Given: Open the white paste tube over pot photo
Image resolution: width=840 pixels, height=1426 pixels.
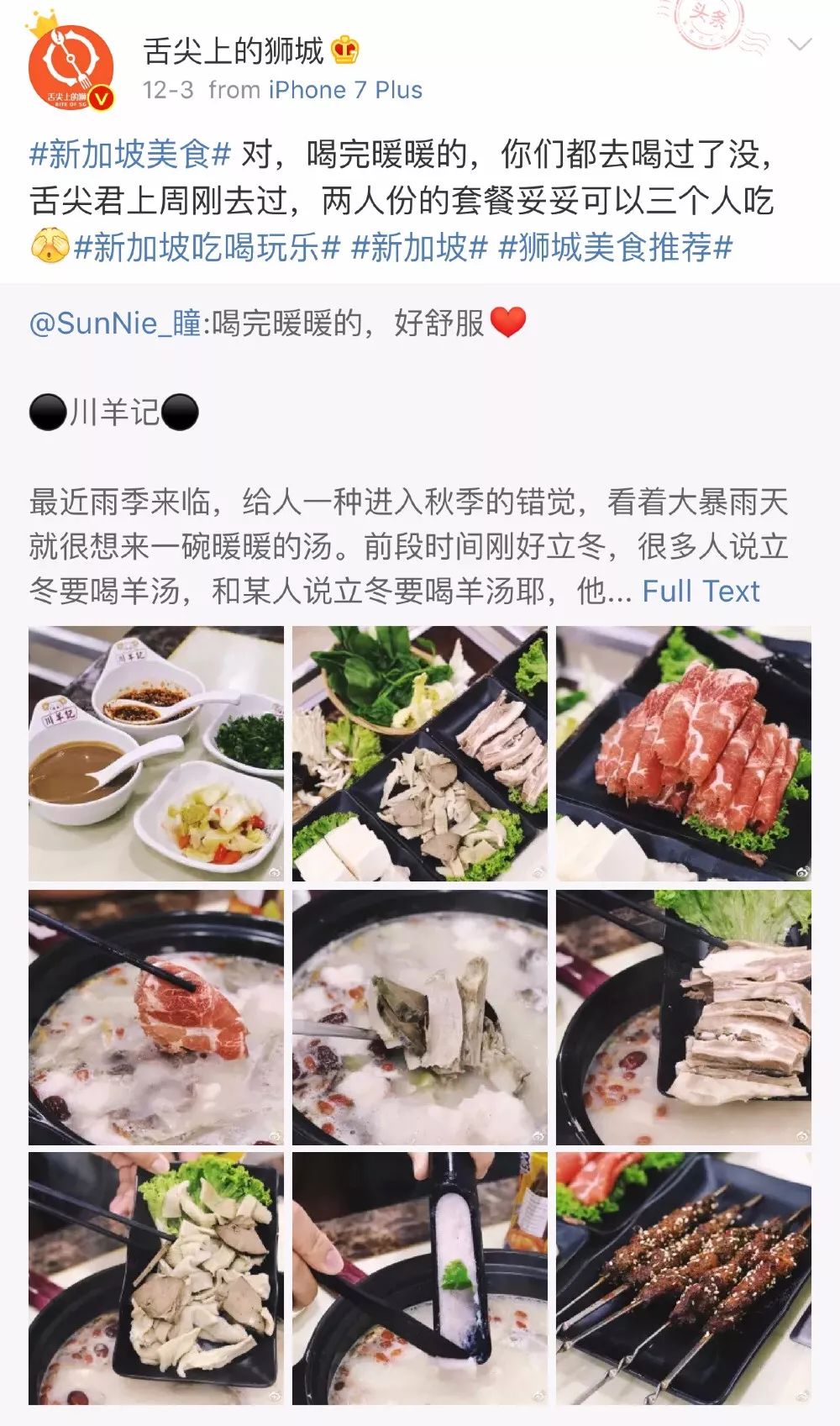Looking at the screenshot, I should click(x=420, y=1279).
